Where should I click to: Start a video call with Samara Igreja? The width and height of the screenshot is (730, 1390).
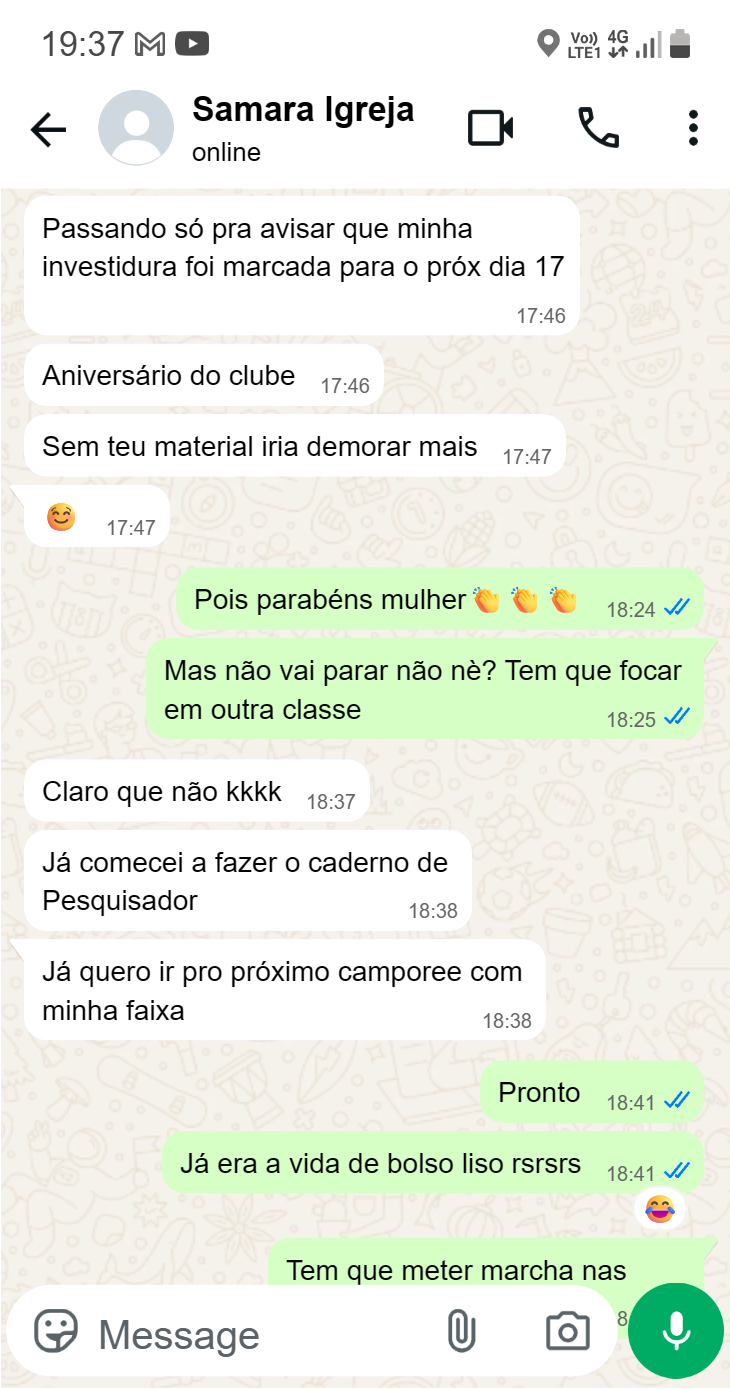491,128
